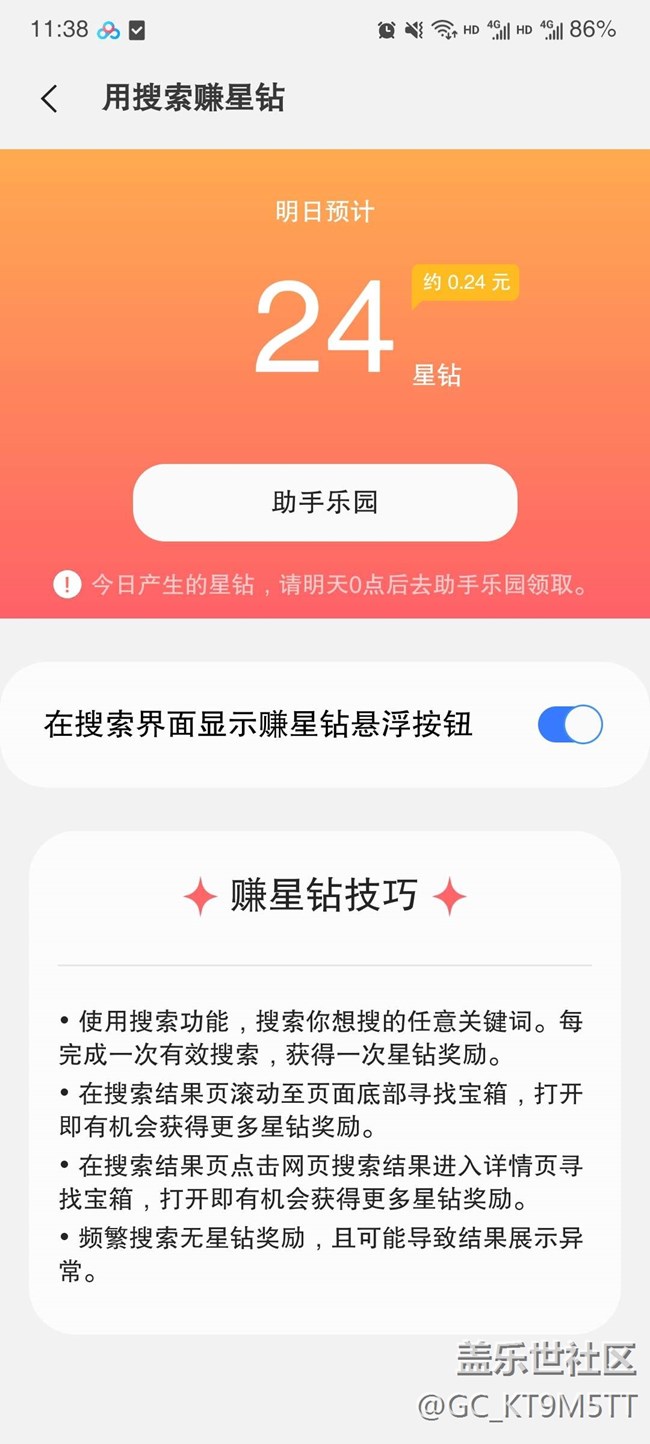Open the 助手乐园 button
This screenshot has width=650, height=1444.
tap(325, 502)
